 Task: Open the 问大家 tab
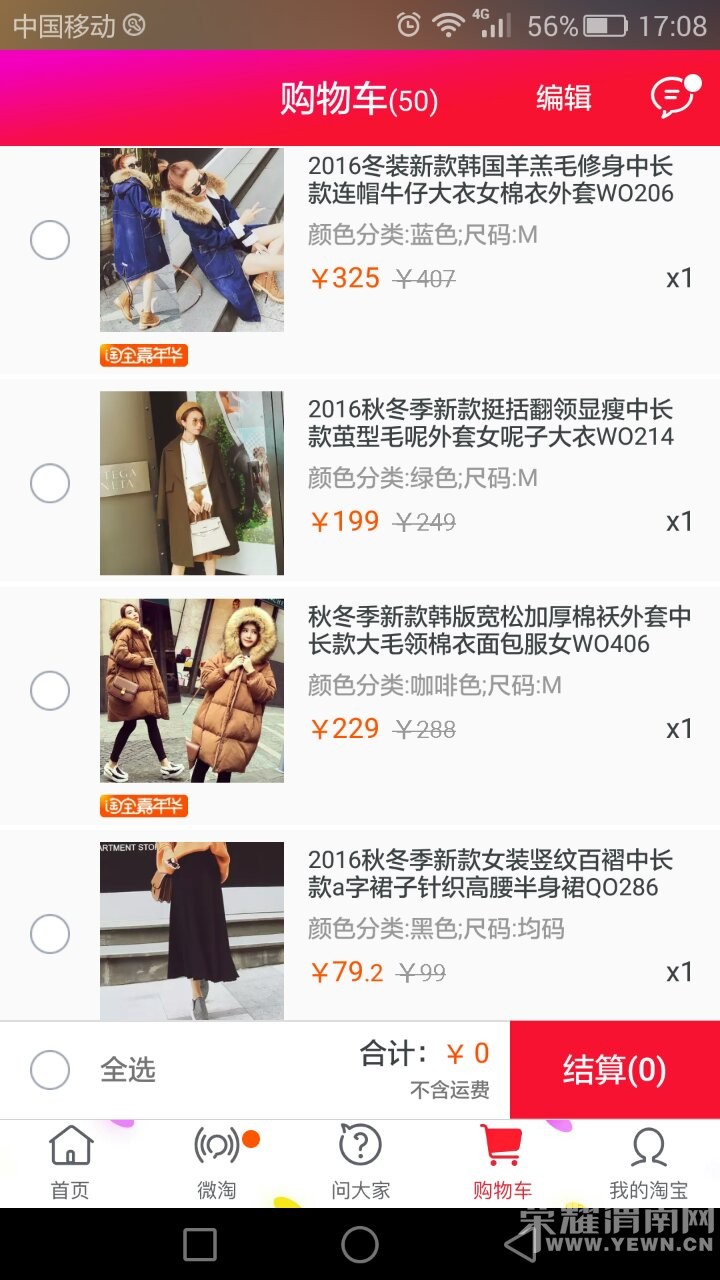361,1162
